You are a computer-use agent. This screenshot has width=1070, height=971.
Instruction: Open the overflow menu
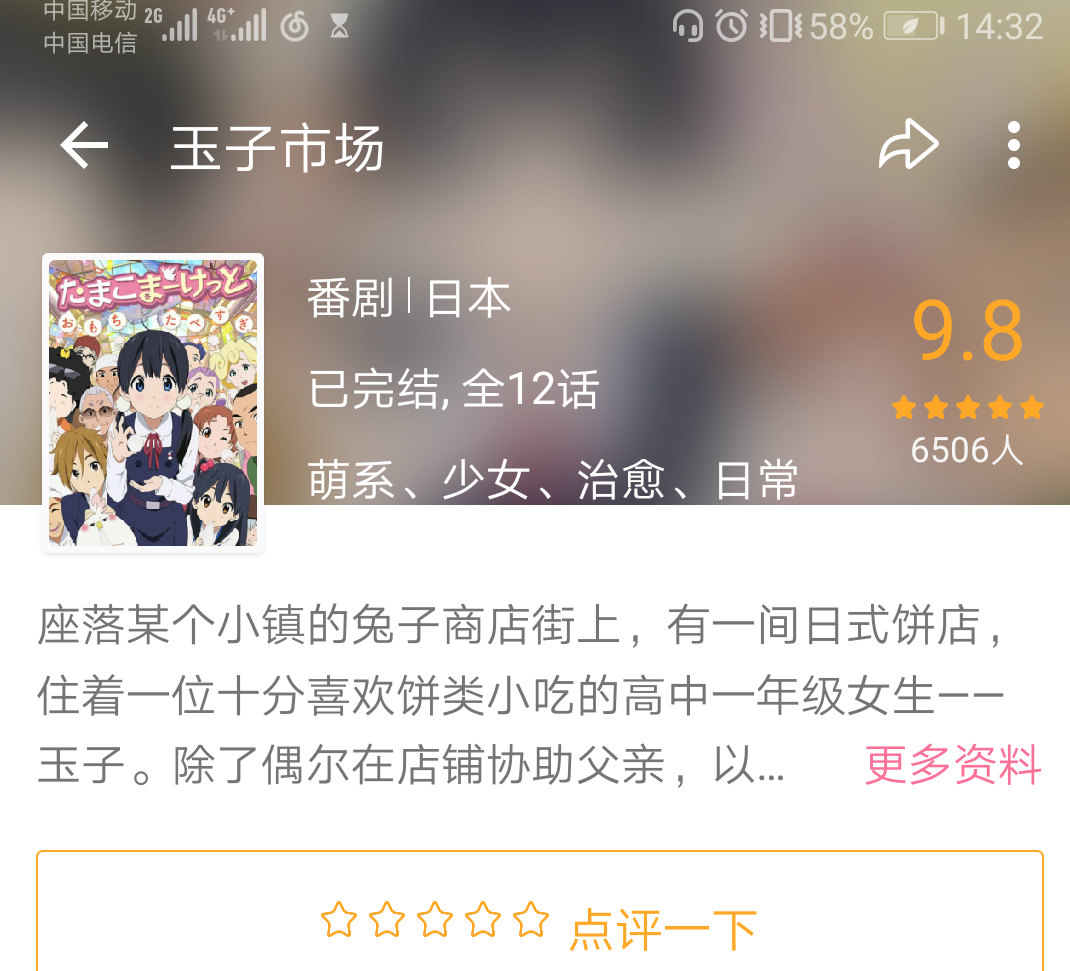click(1013, 146)
